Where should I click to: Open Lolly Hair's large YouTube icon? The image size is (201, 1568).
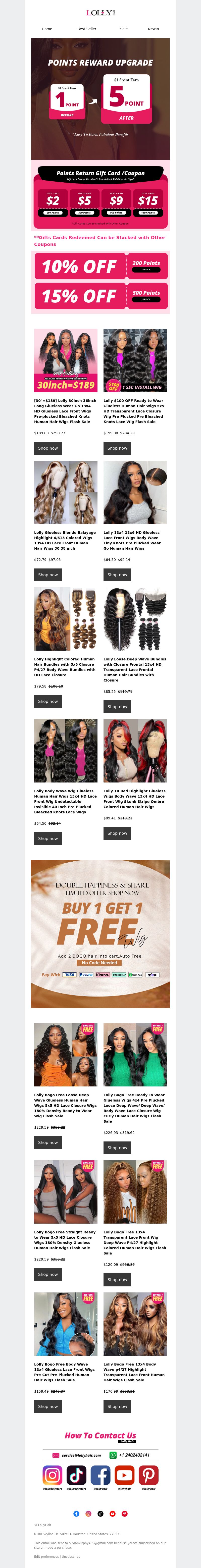[x=124, y=1475]
